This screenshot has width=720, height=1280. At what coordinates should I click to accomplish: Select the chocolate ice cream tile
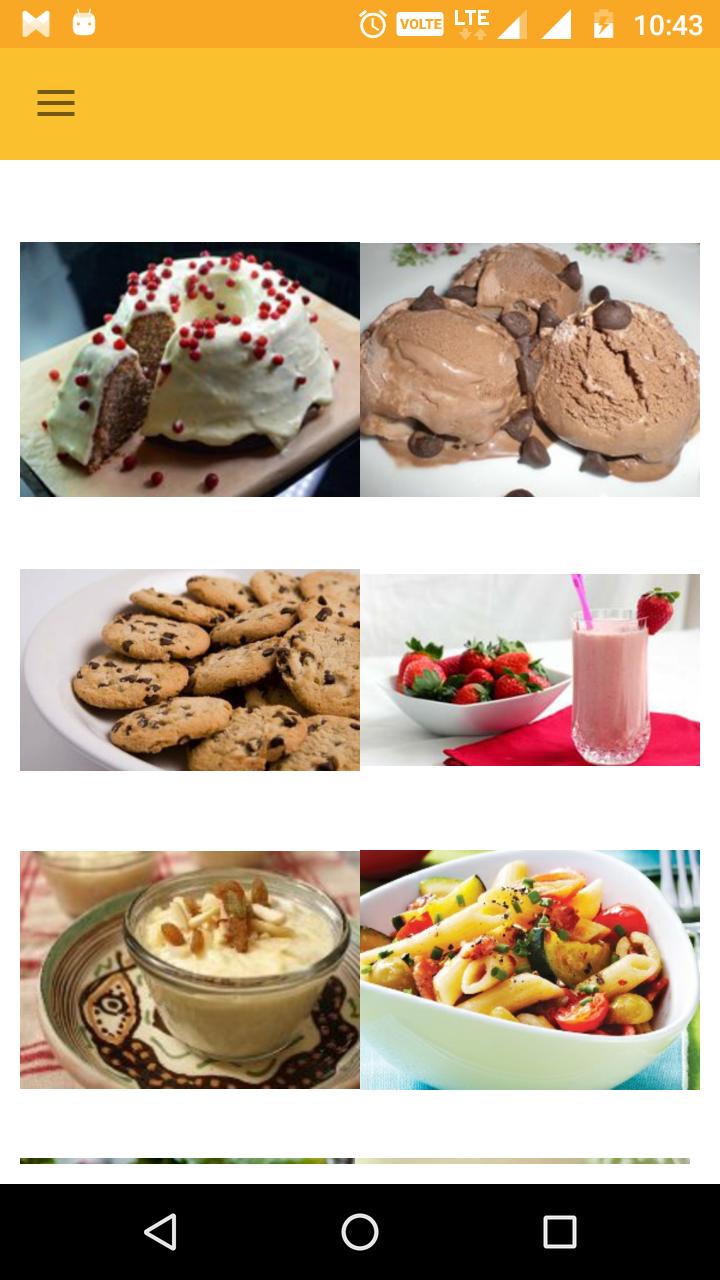point(530,369)
